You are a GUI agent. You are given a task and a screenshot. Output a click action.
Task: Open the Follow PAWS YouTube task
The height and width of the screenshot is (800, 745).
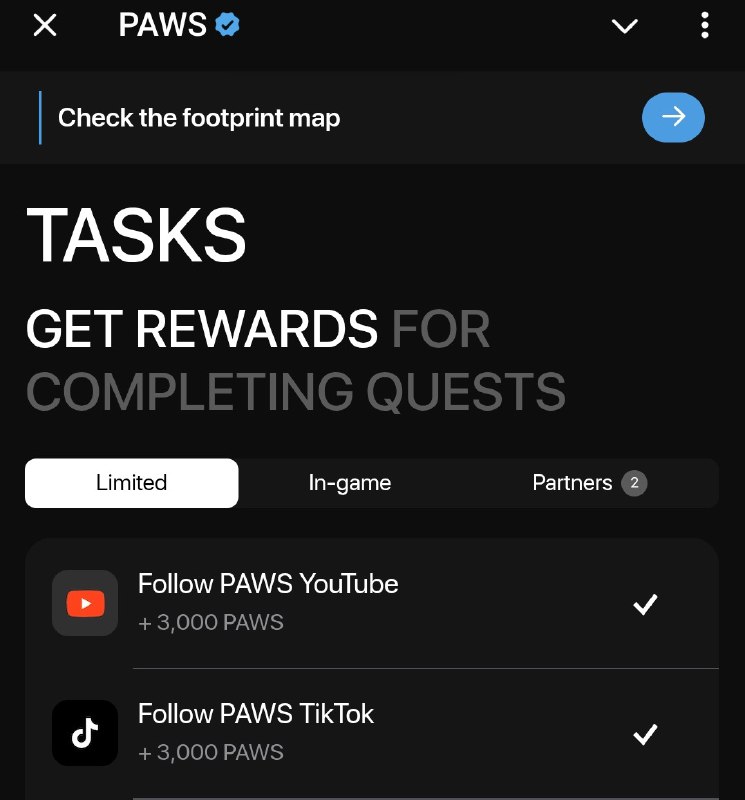point(370,603)
